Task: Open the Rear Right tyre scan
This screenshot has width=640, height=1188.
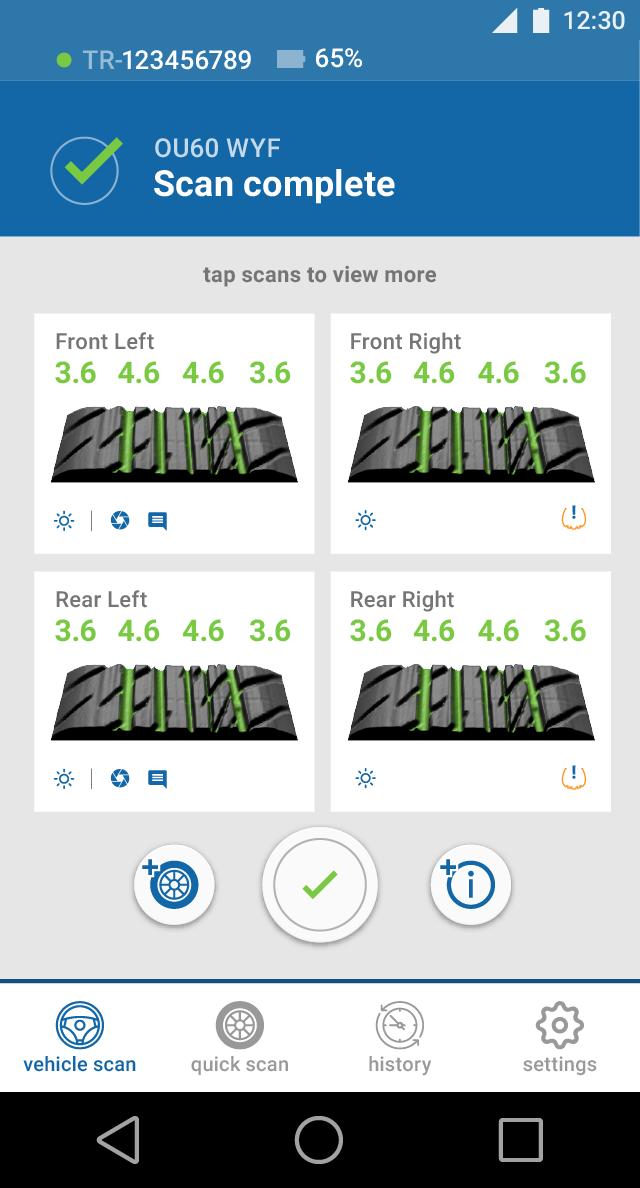Action: [x=470, y=690]
